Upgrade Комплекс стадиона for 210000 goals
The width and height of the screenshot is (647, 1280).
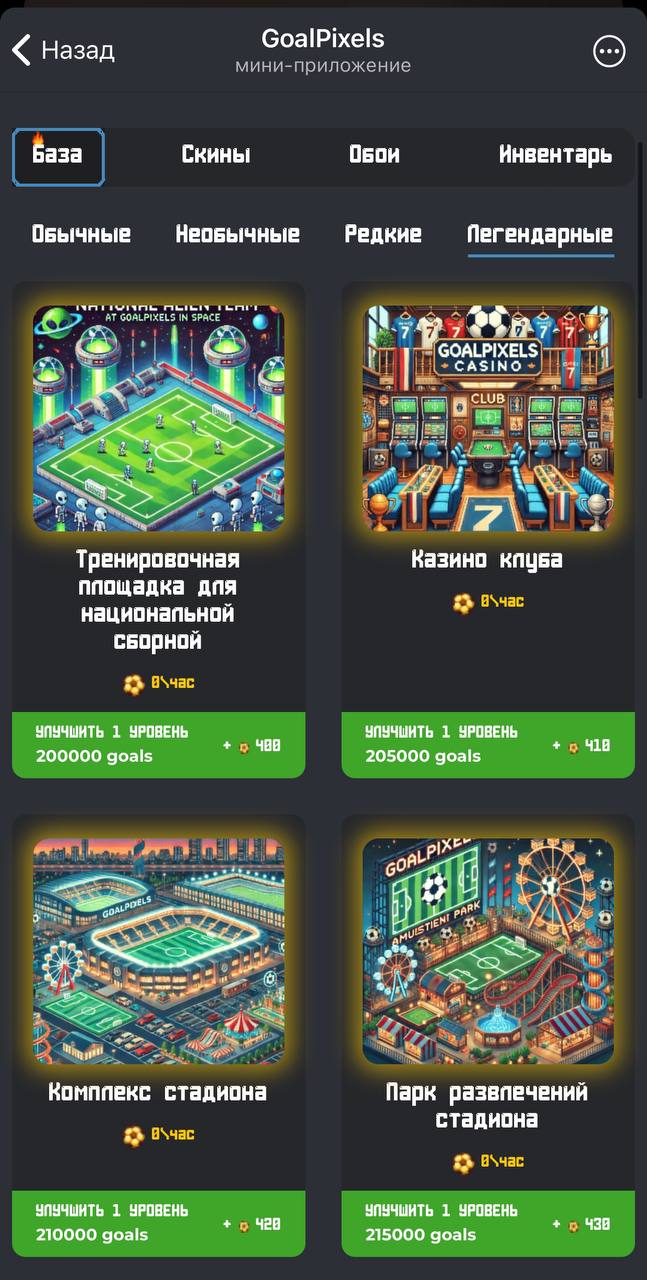coord(158,1223)
